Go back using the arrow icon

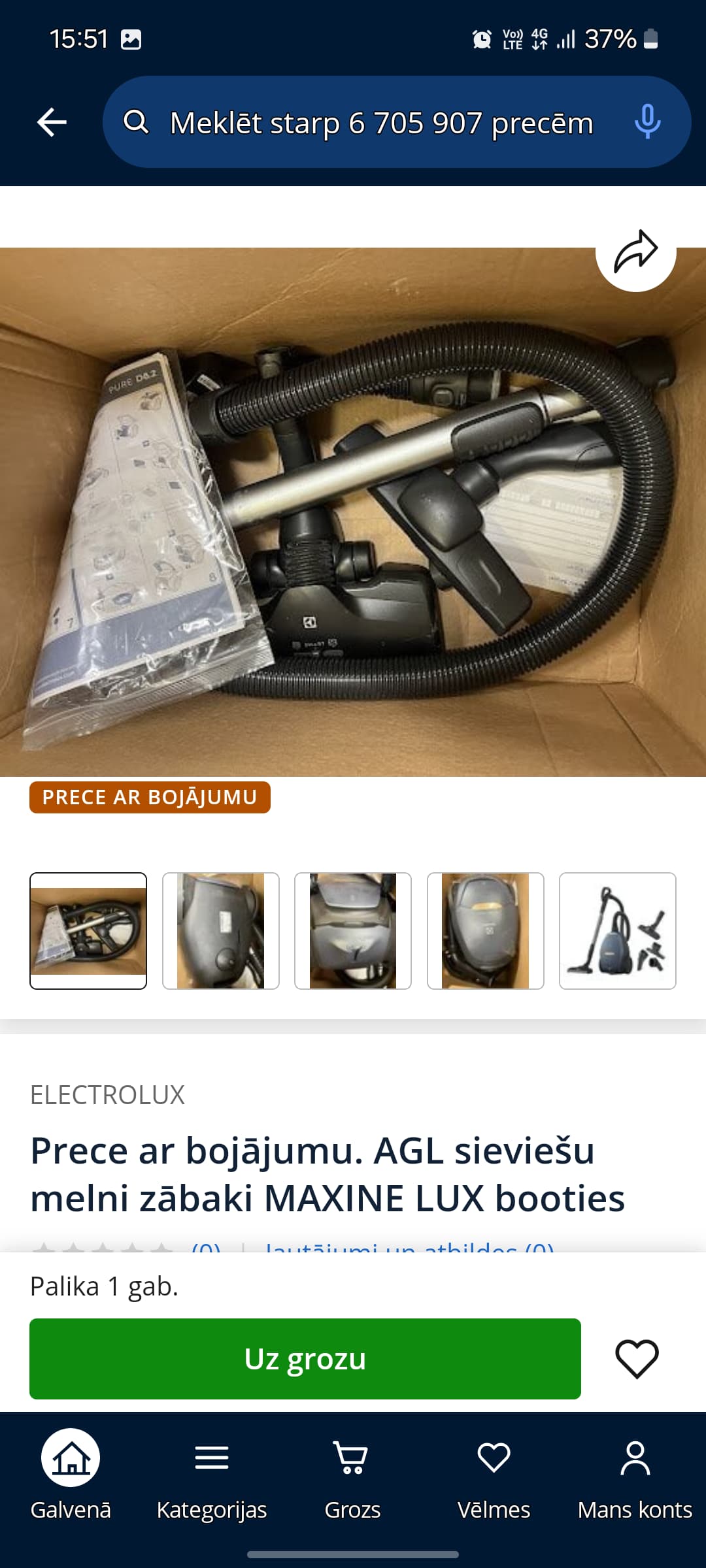tap(52, 122)
